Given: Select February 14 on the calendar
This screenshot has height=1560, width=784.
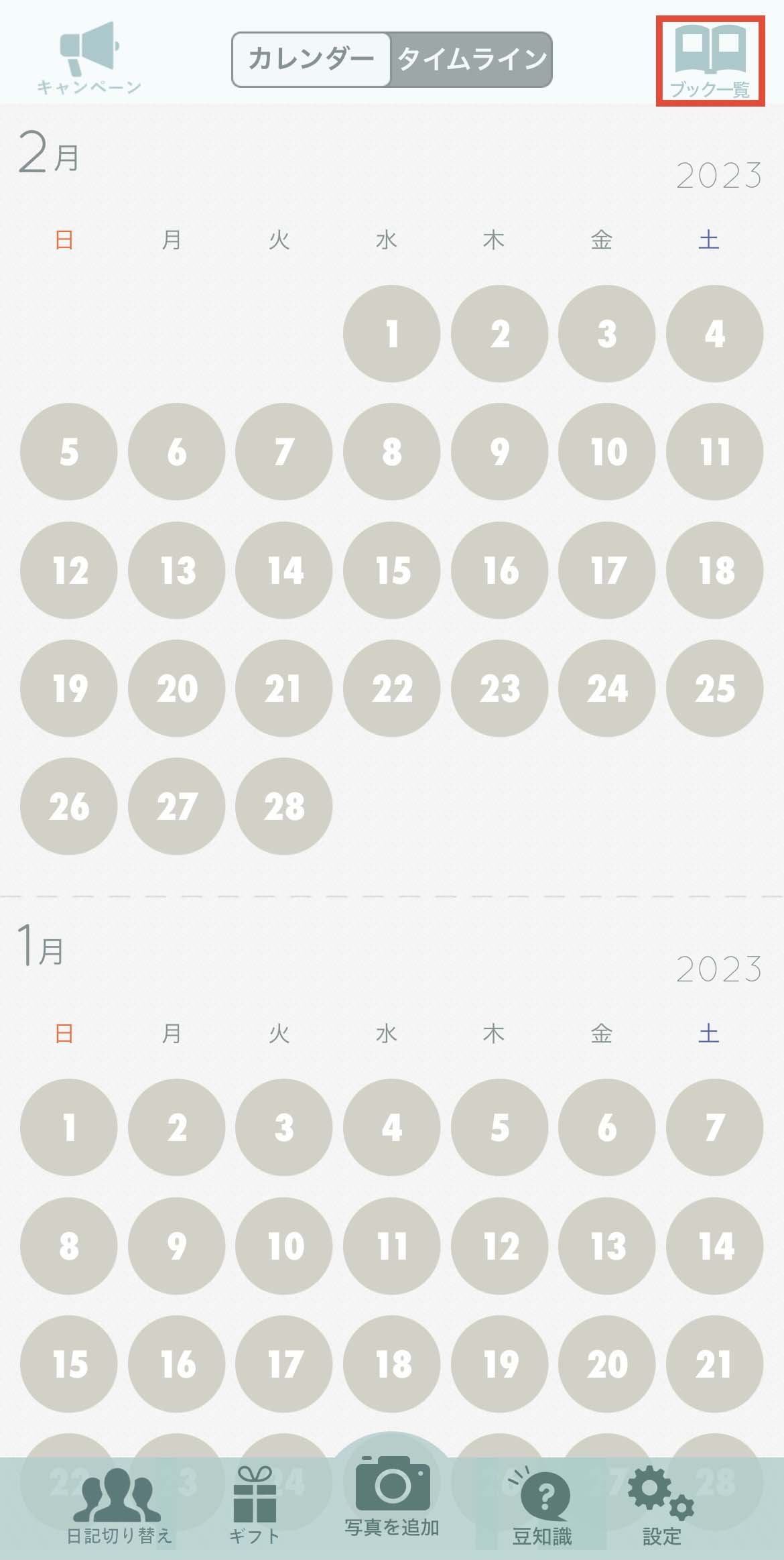Looking at the screenshot, I should click(x=284, y=571).
